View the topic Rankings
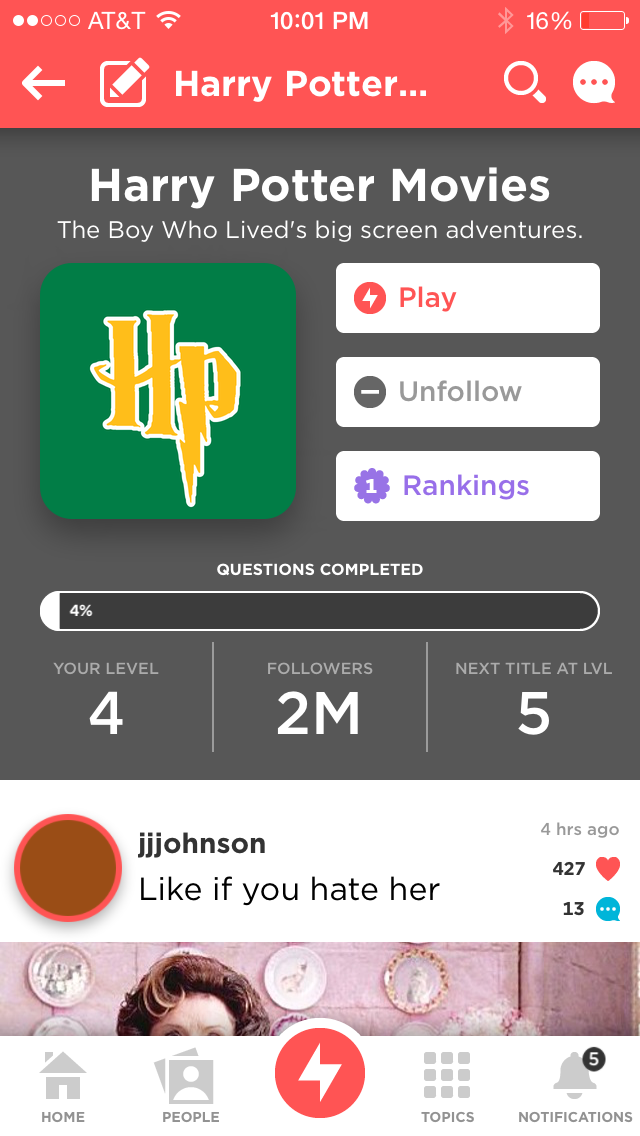 [x=467, y=486]
